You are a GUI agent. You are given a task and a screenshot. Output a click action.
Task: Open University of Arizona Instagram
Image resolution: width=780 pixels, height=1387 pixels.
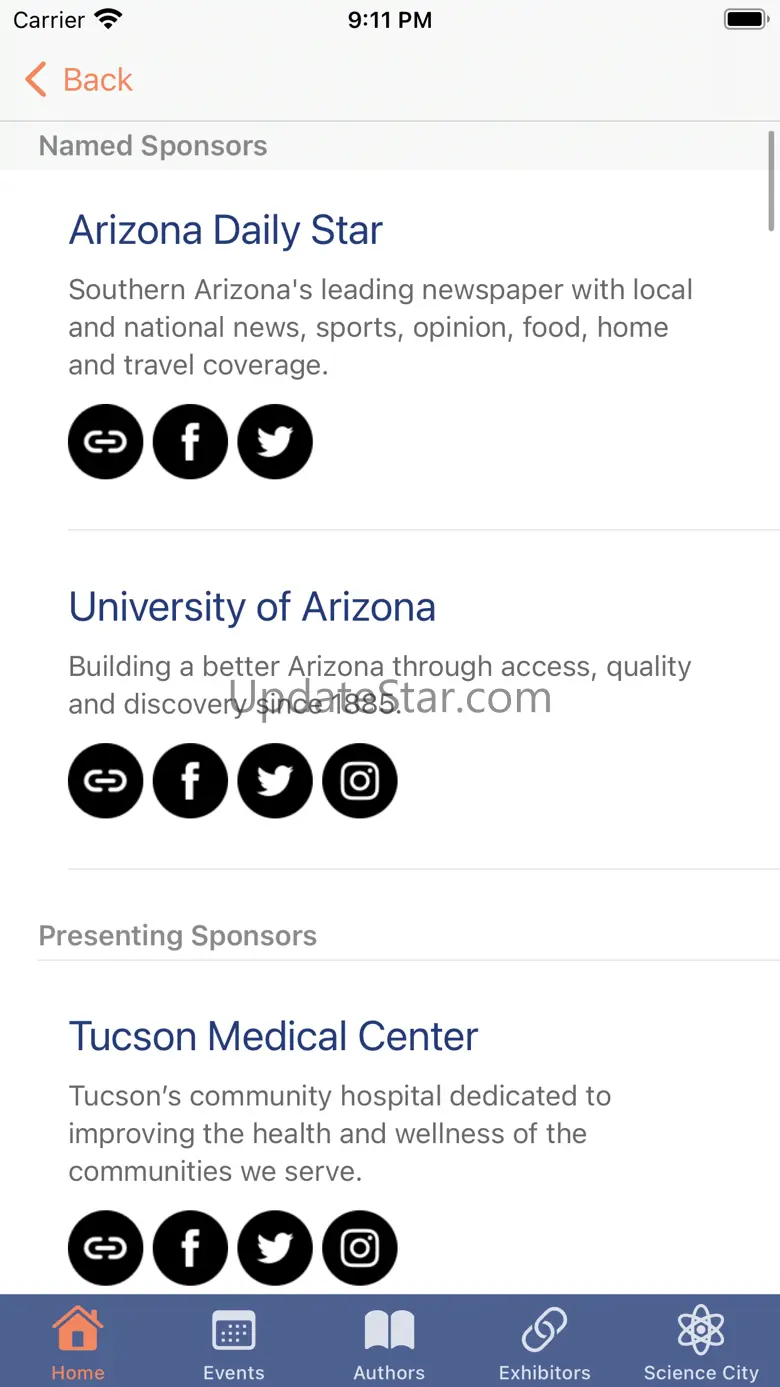[x=360, y=781]
